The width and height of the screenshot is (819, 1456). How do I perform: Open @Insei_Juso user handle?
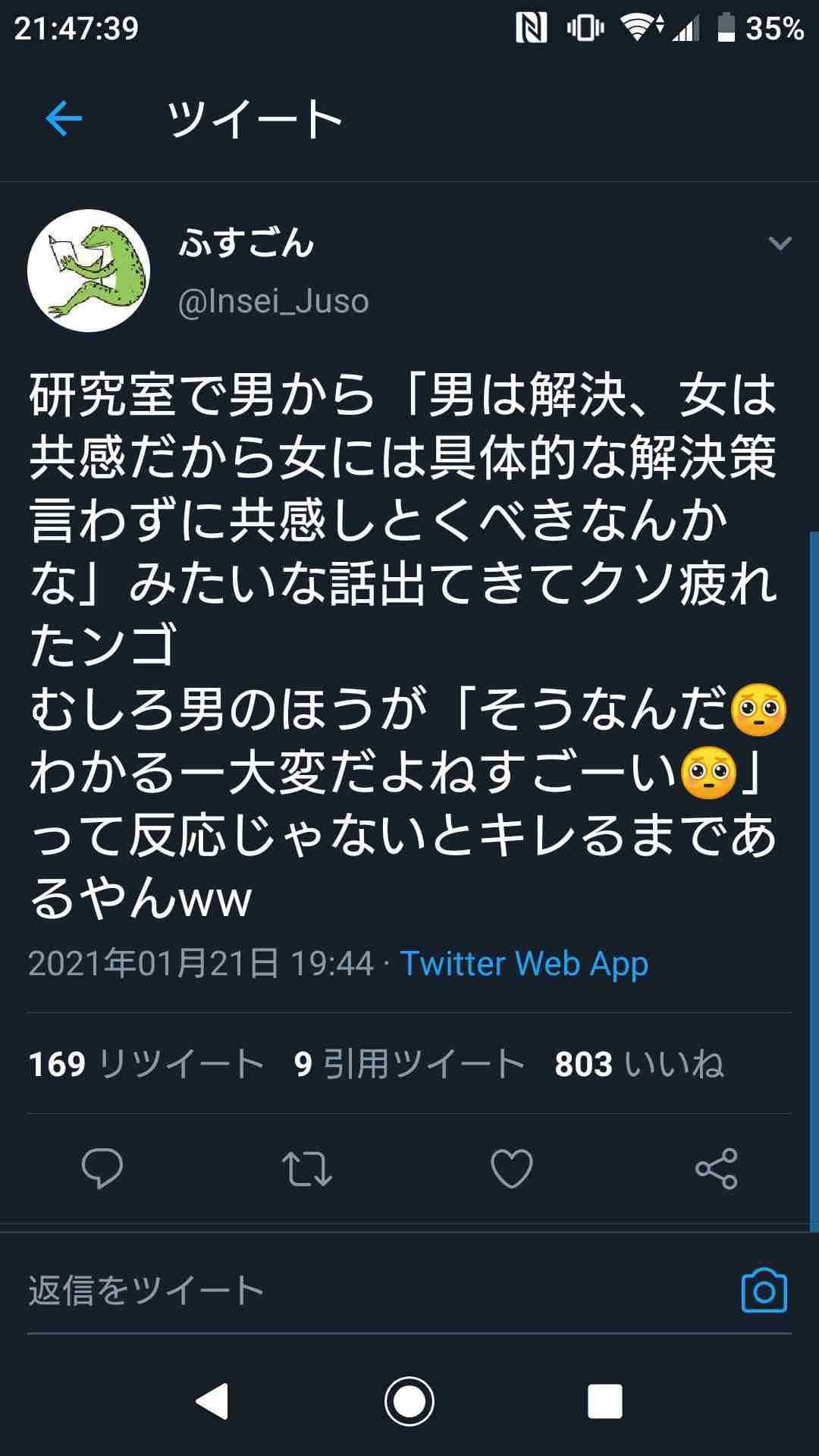(273, 302)
